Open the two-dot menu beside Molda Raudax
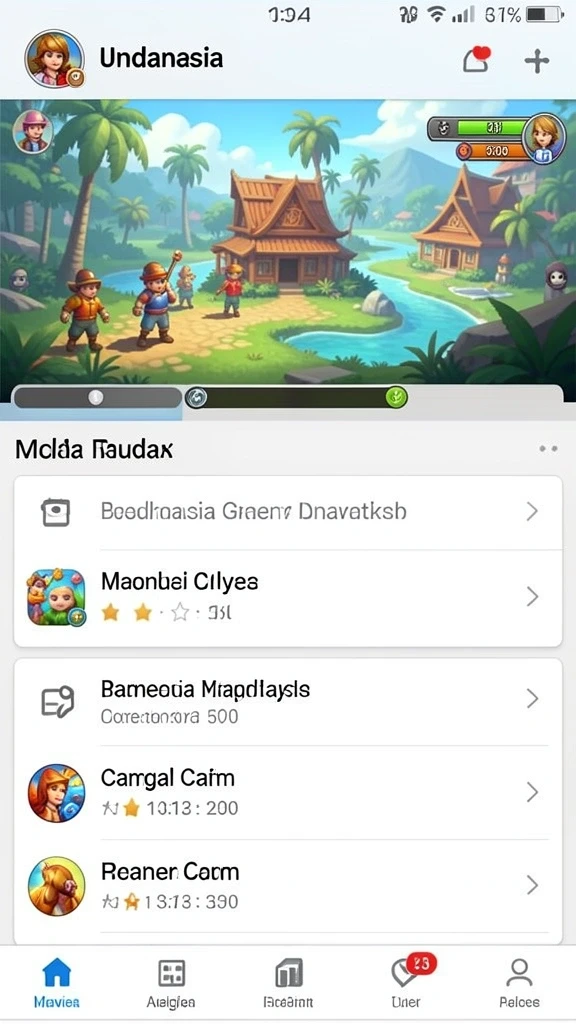This screenshot has height=1024, width=576. point(548,449)
